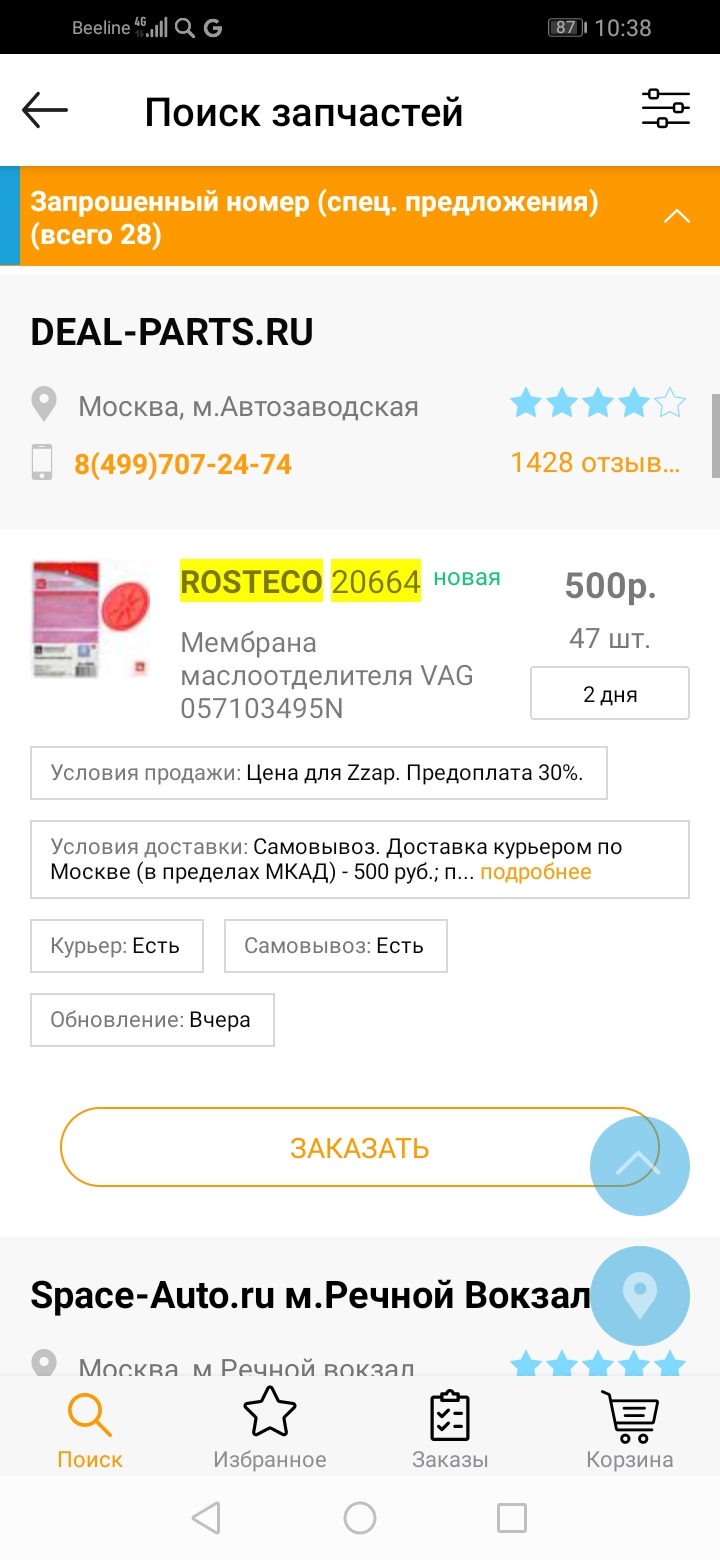Image resolution: width=720 pixels, height=1560 pixels.
Task: Call DEAL-PARTS.RU at 8(499)707-24-74
Action: (183, 464)
